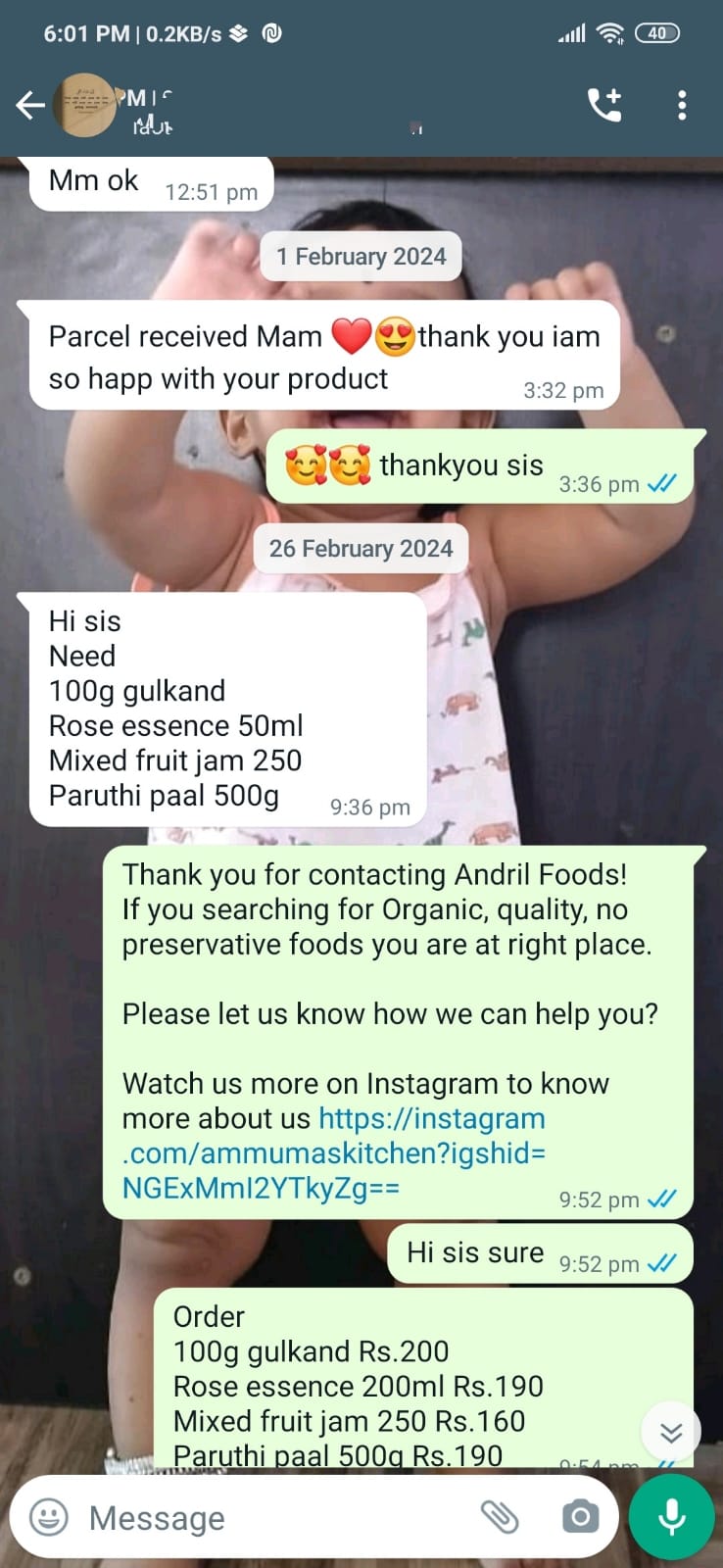Open the contact's profile picture

(x=84, y=105)
